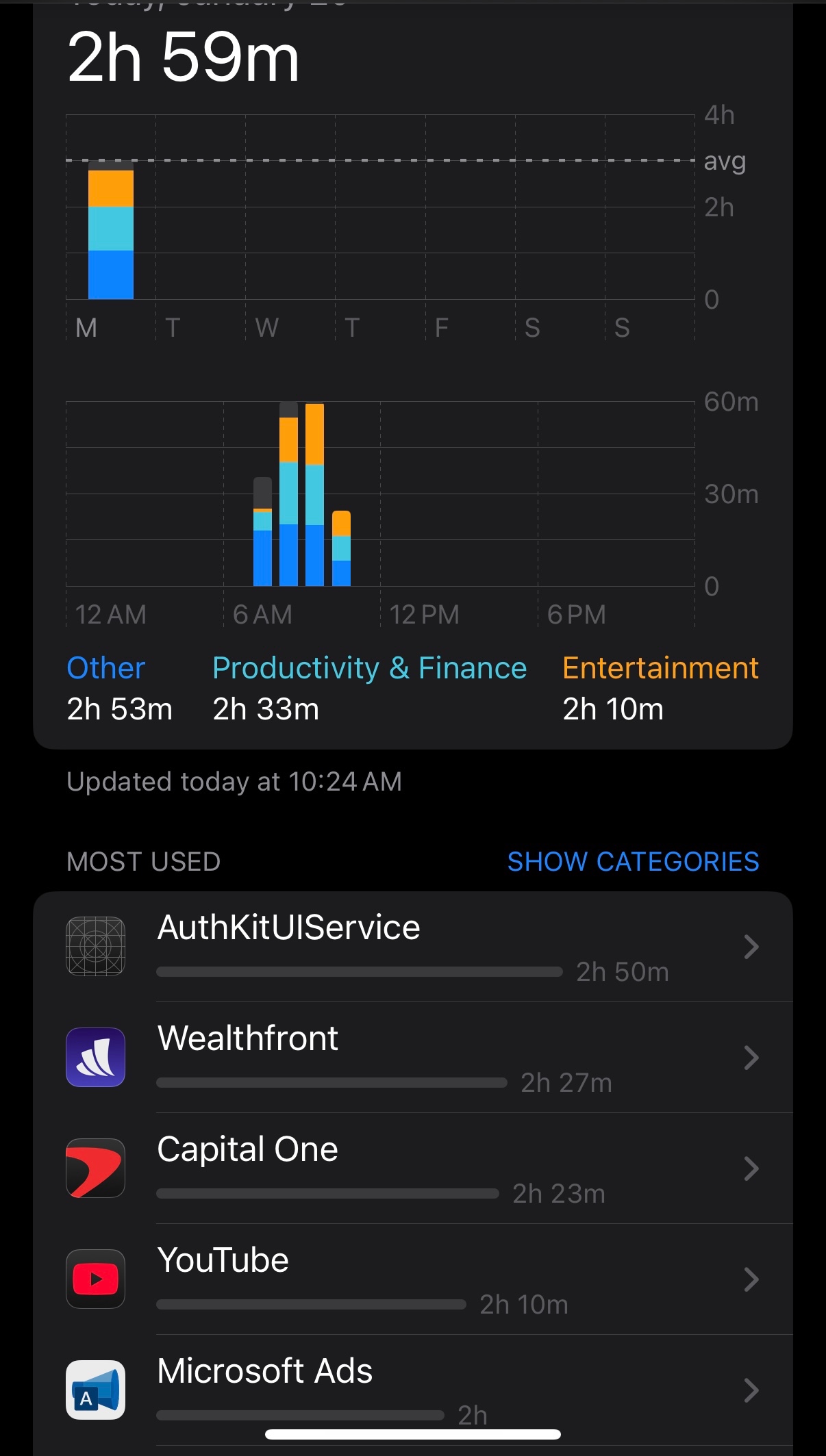Screen dimensions: 826x1456
Task: Open YouTube usage details
Action: click(413, 1279)
